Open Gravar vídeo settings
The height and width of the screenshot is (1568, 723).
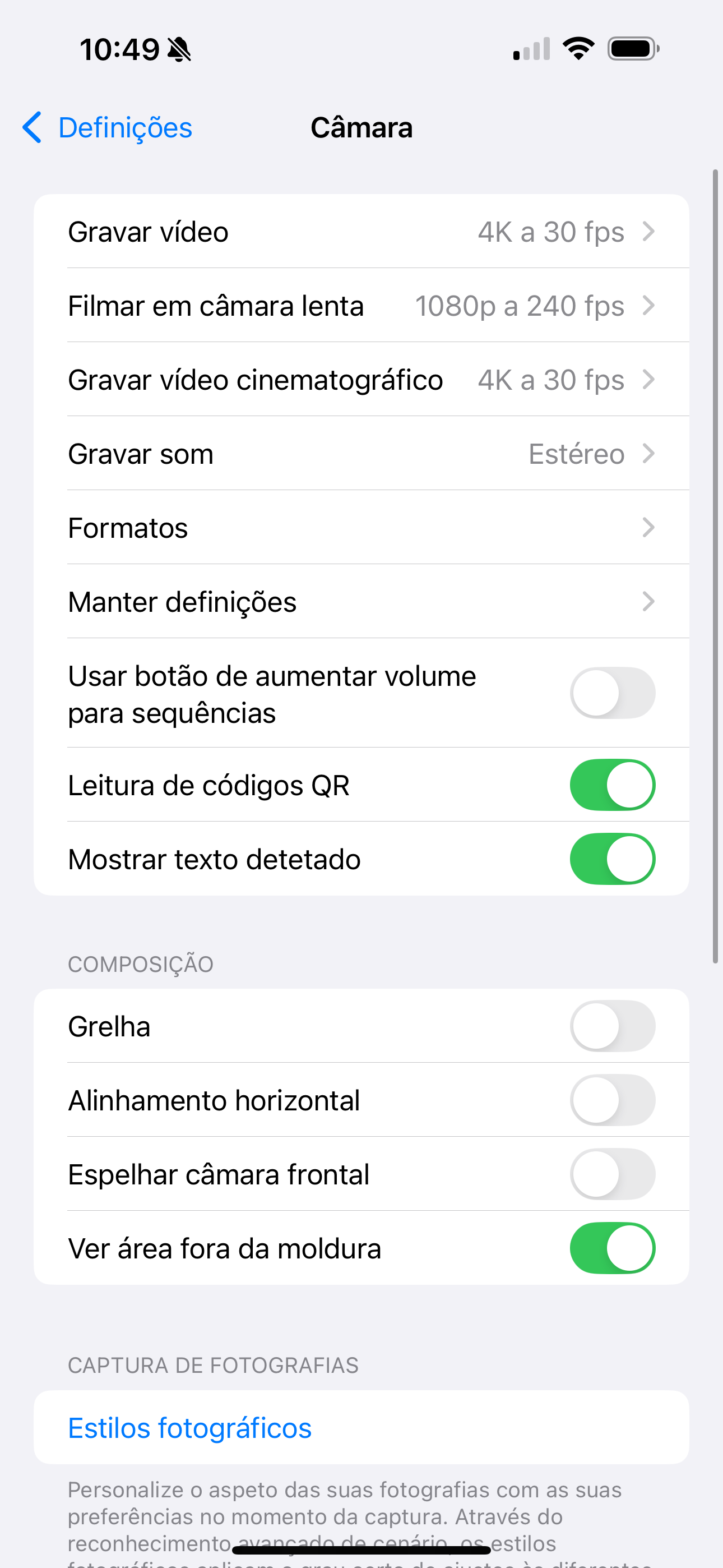pyautogui.click(x=361, y=232)
